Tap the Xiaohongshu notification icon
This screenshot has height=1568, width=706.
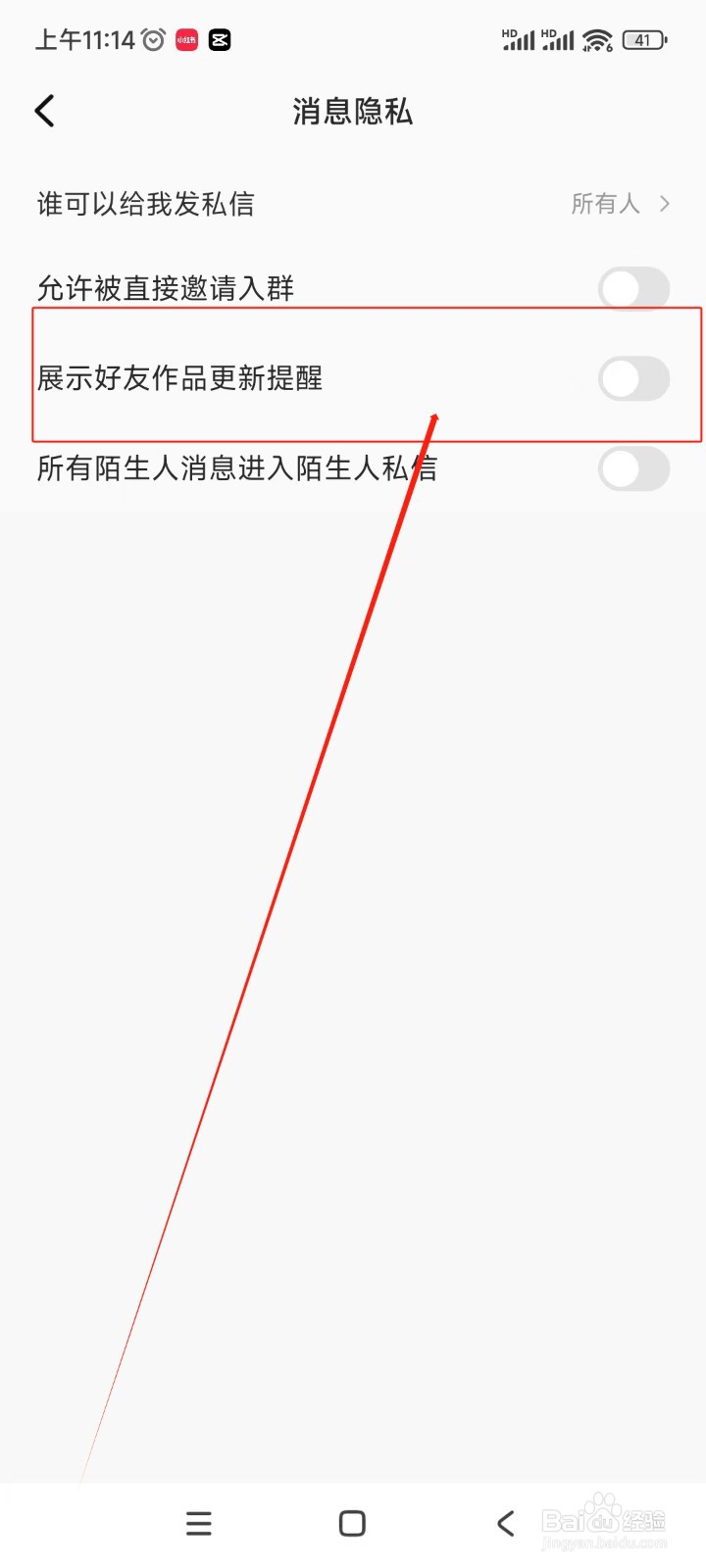186,39
